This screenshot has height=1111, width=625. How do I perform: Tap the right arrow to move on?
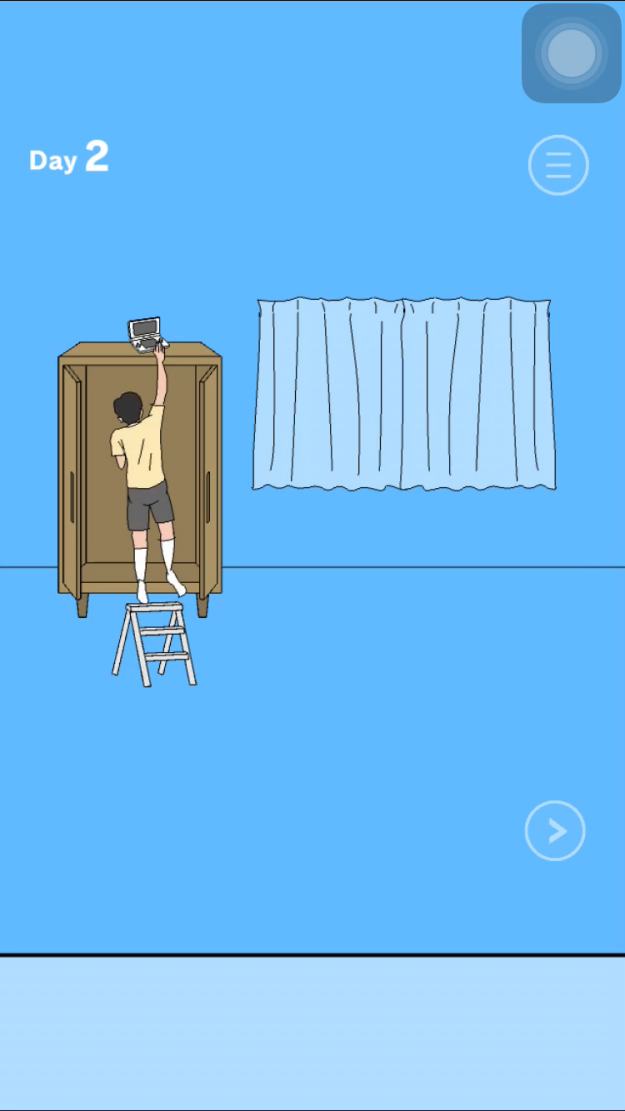point(555,830)
